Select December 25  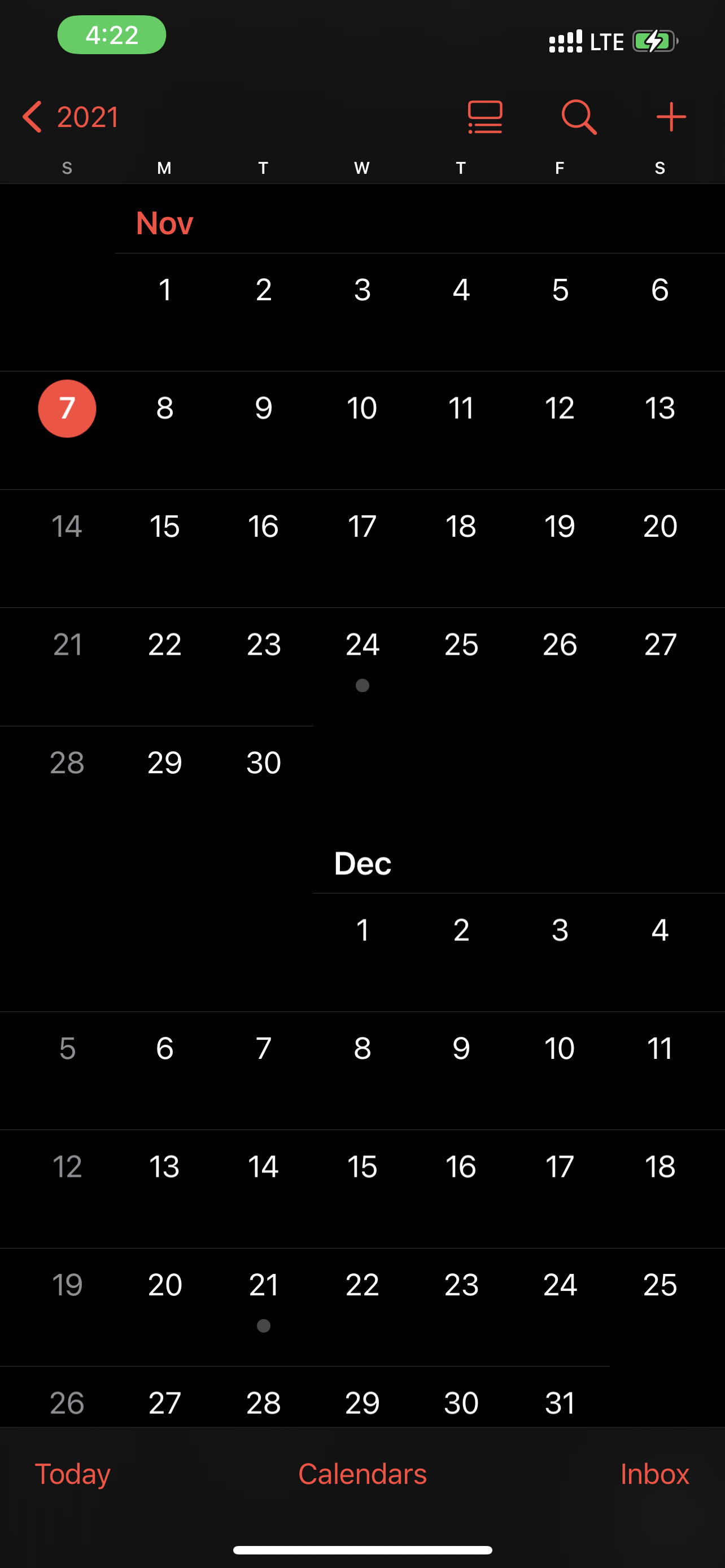coord(660,1285)
